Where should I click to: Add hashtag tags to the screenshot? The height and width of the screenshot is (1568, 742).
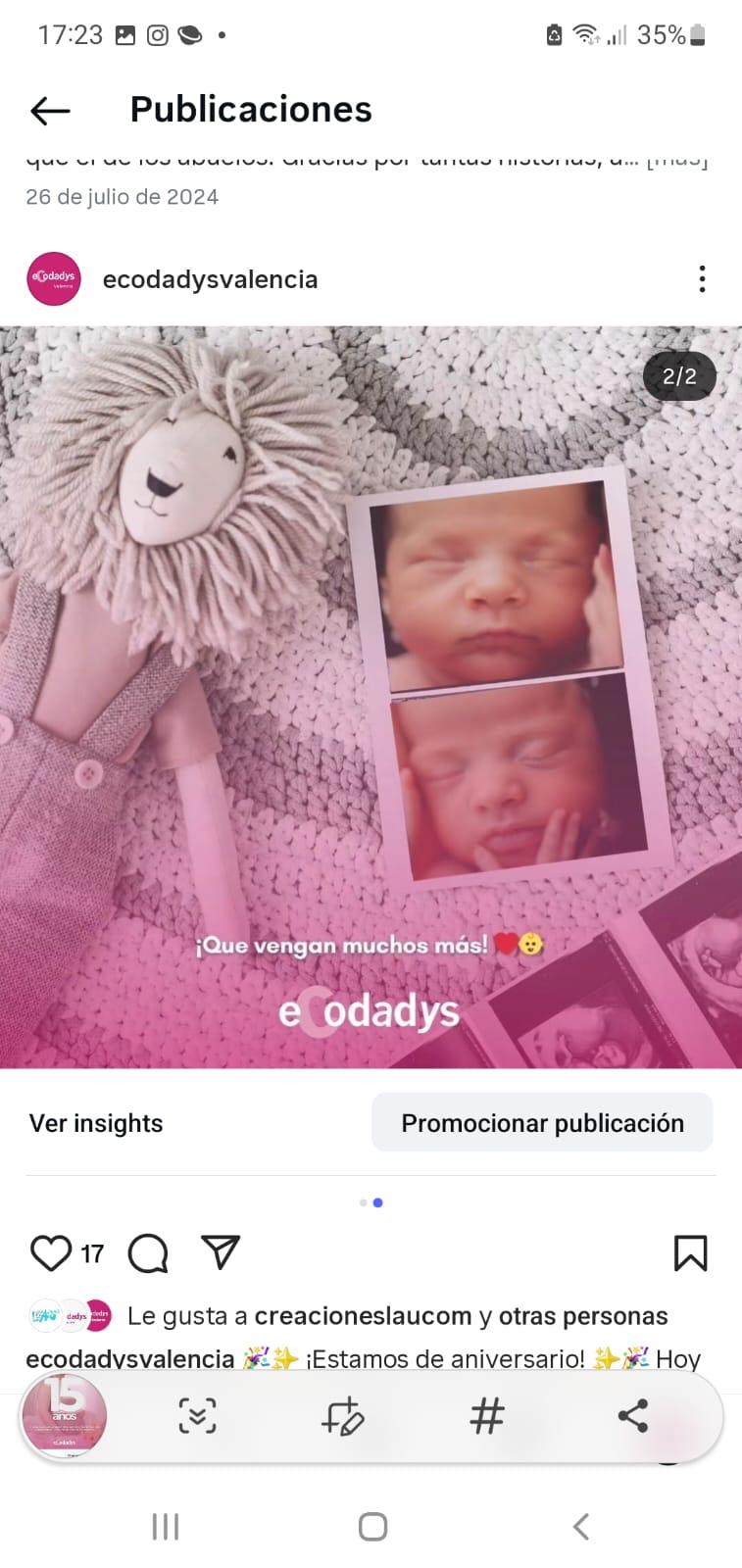487,1416
